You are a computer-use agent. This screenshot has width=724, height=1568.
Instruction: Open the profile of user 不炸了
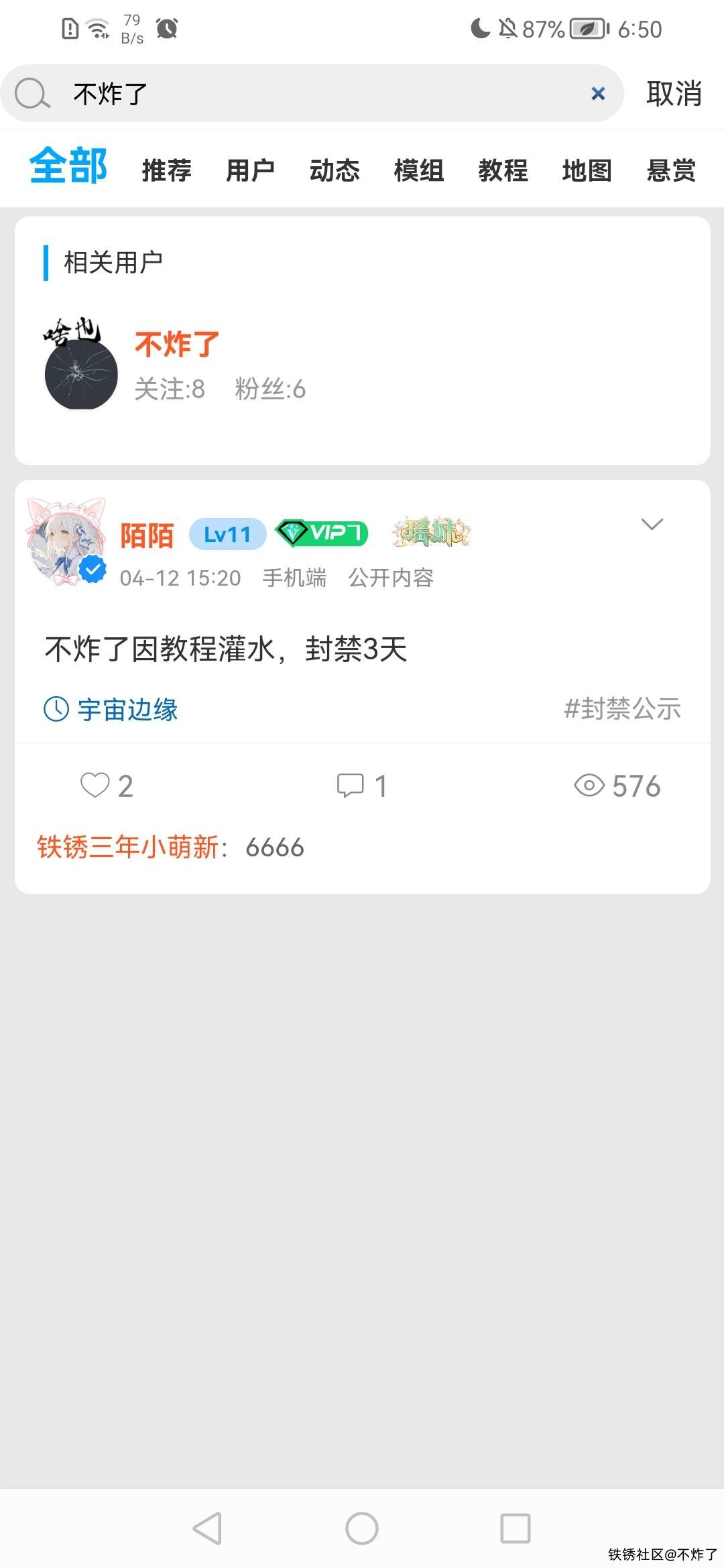pyautogui.click(x=177, y=345)
